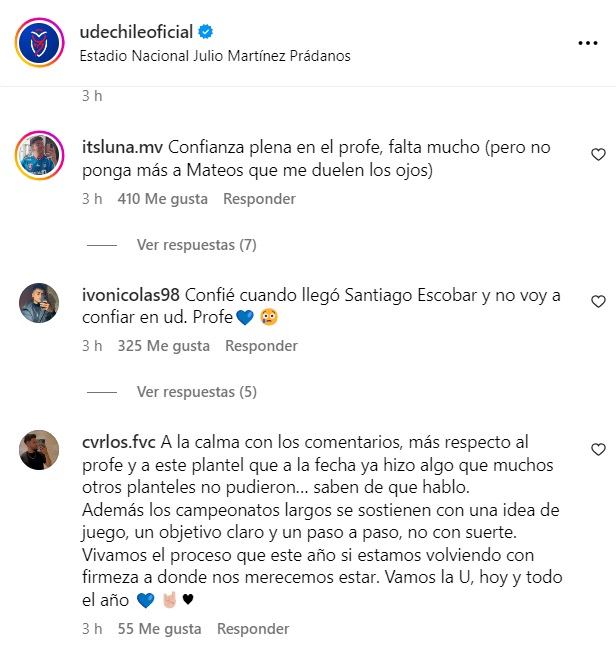Screen dimensions: 616x650
Task: Like ivonicolas98's comment
Action: pyautogui.click(x=598, y=302)
